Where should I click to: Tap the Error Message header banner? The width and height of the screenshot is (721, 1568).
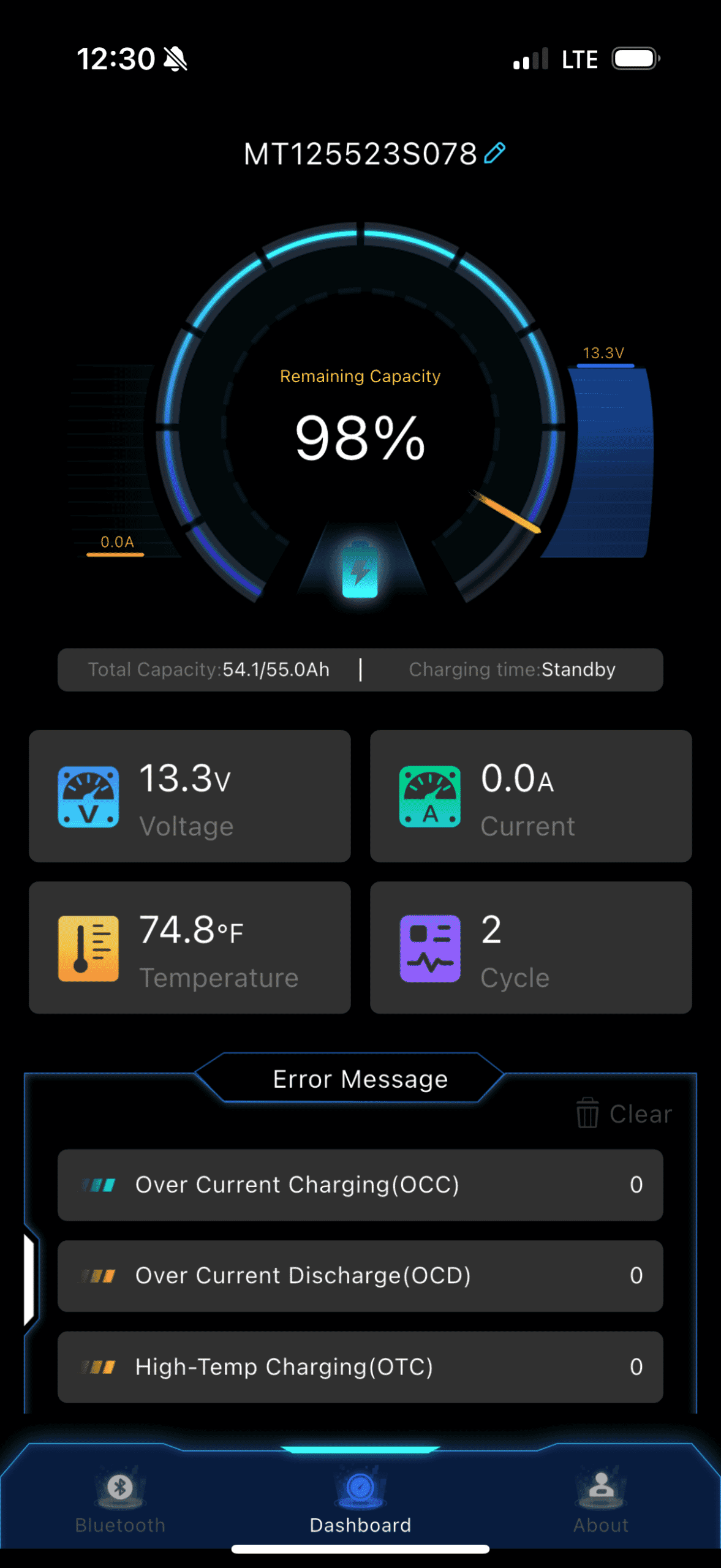click(x=360, y=1078)
